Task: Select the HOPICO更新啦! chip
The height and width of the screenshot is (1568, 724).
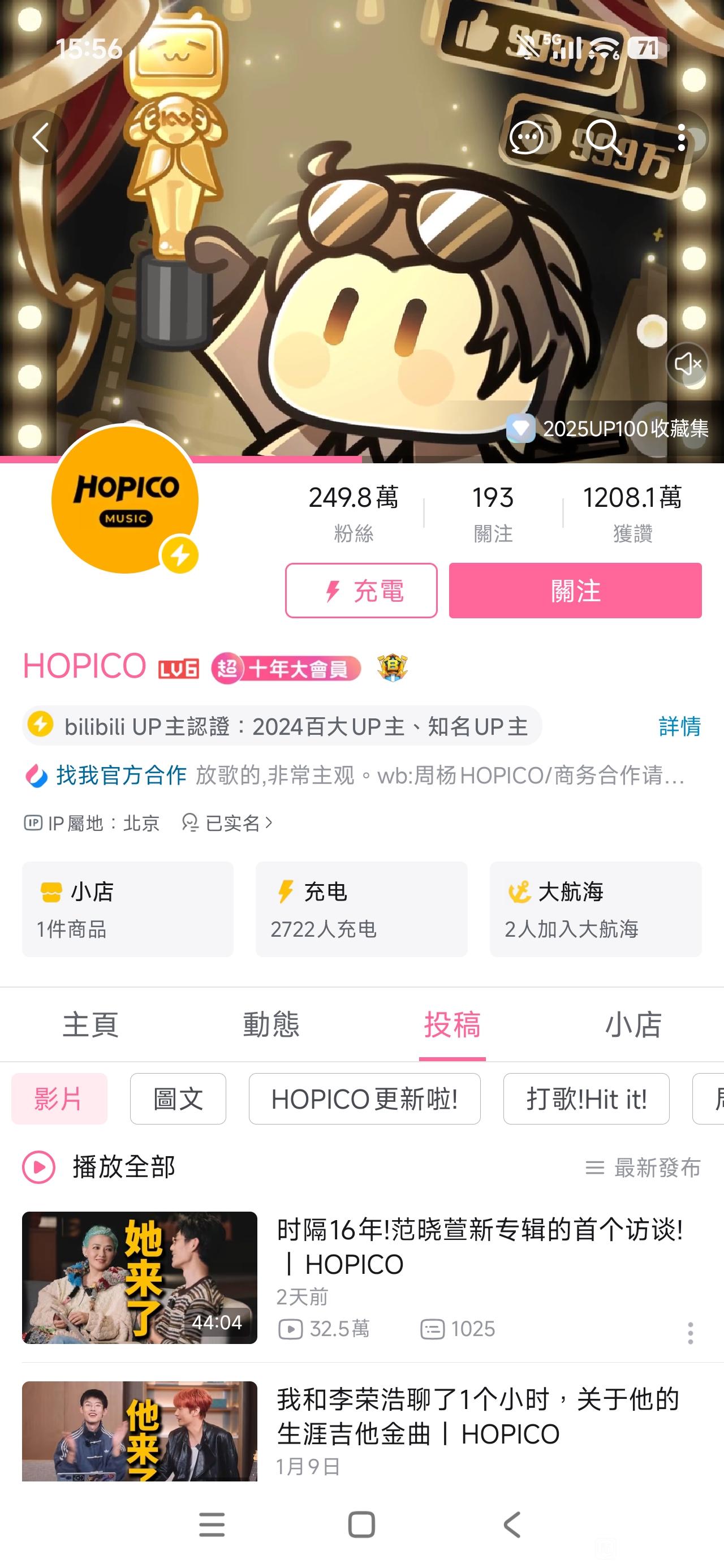Action: tap(364, 1099)
